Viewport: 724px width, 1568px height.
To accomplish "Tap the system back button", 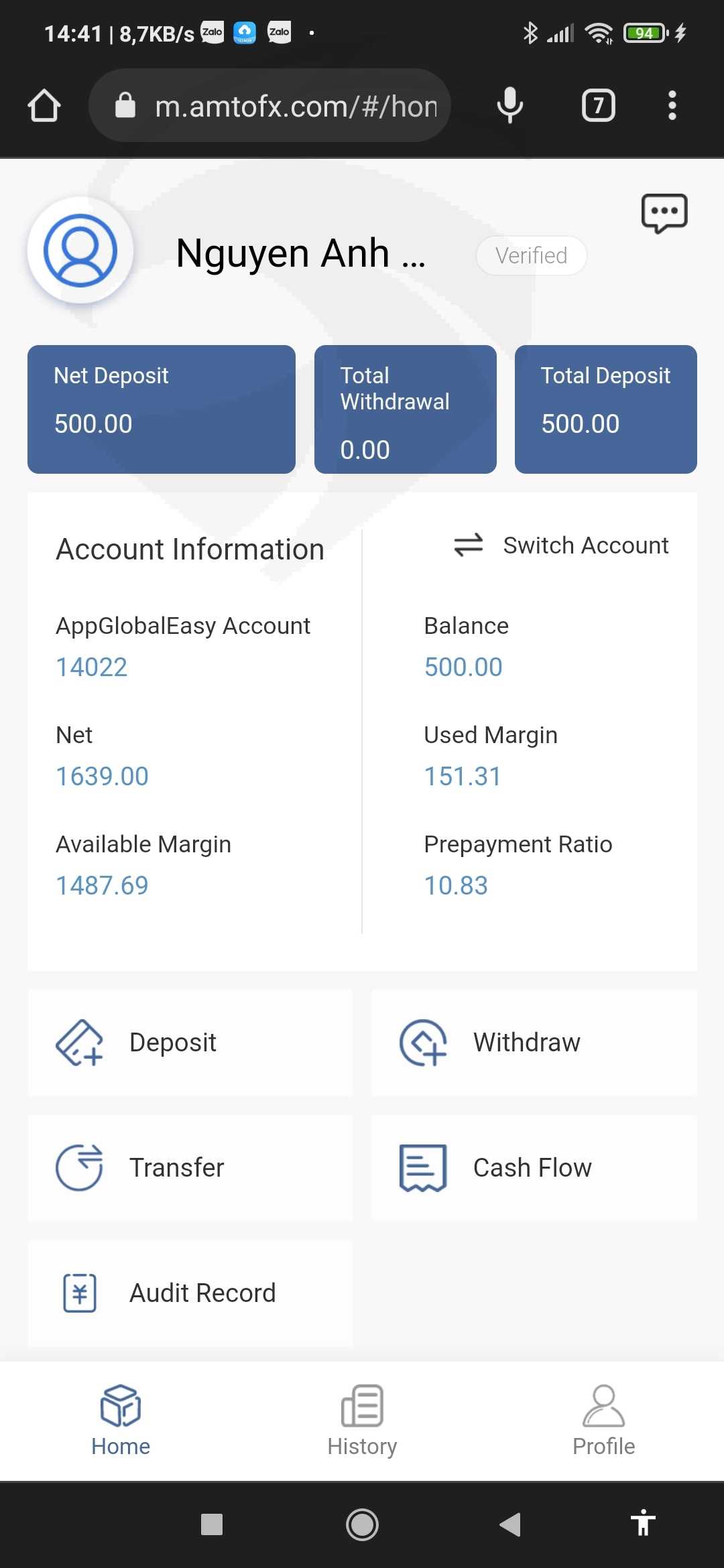I will click(x=510, y=1524).
